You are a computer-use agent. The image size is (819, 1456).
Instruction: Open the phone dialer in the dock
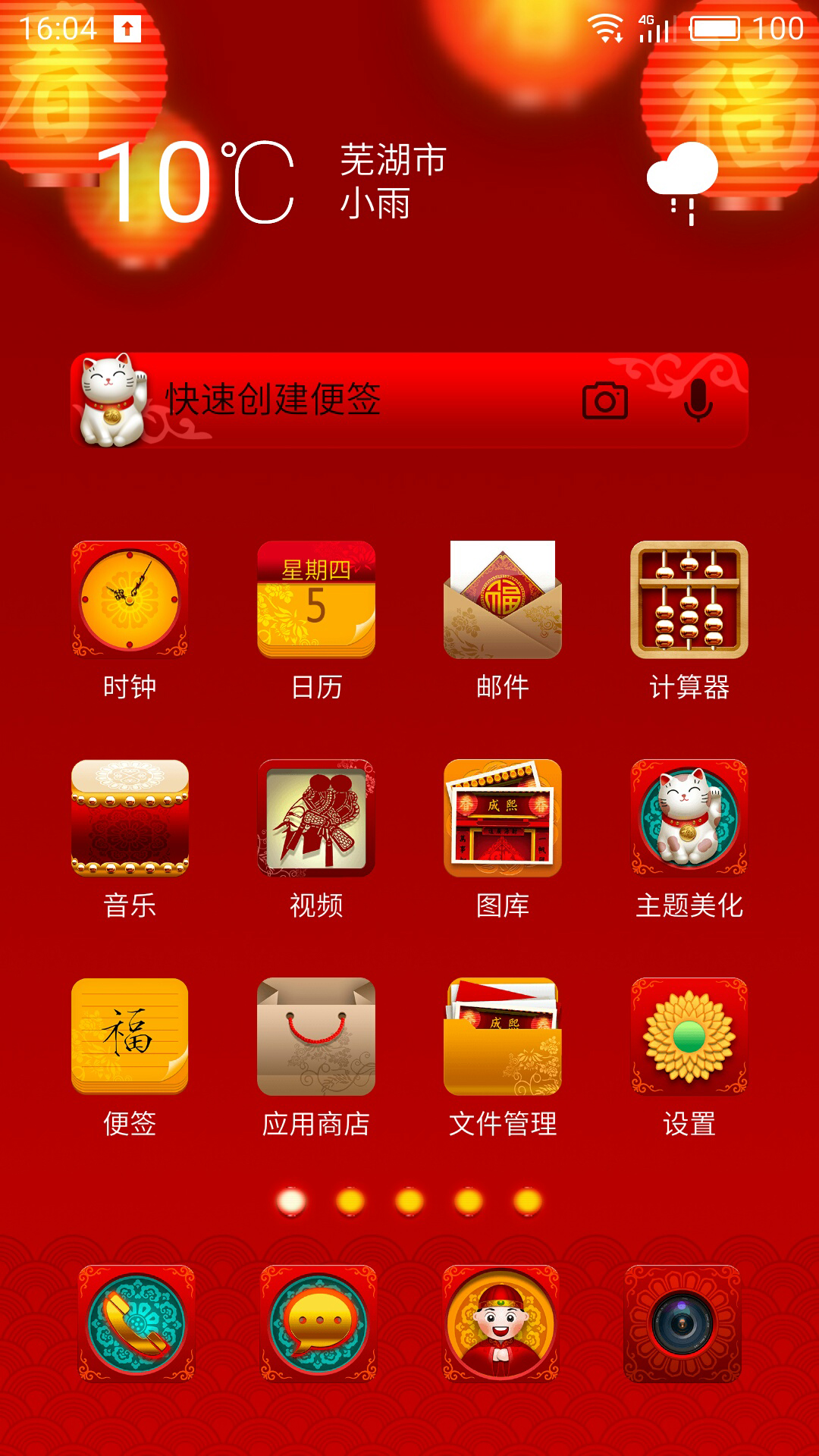tap(136, 1323)
